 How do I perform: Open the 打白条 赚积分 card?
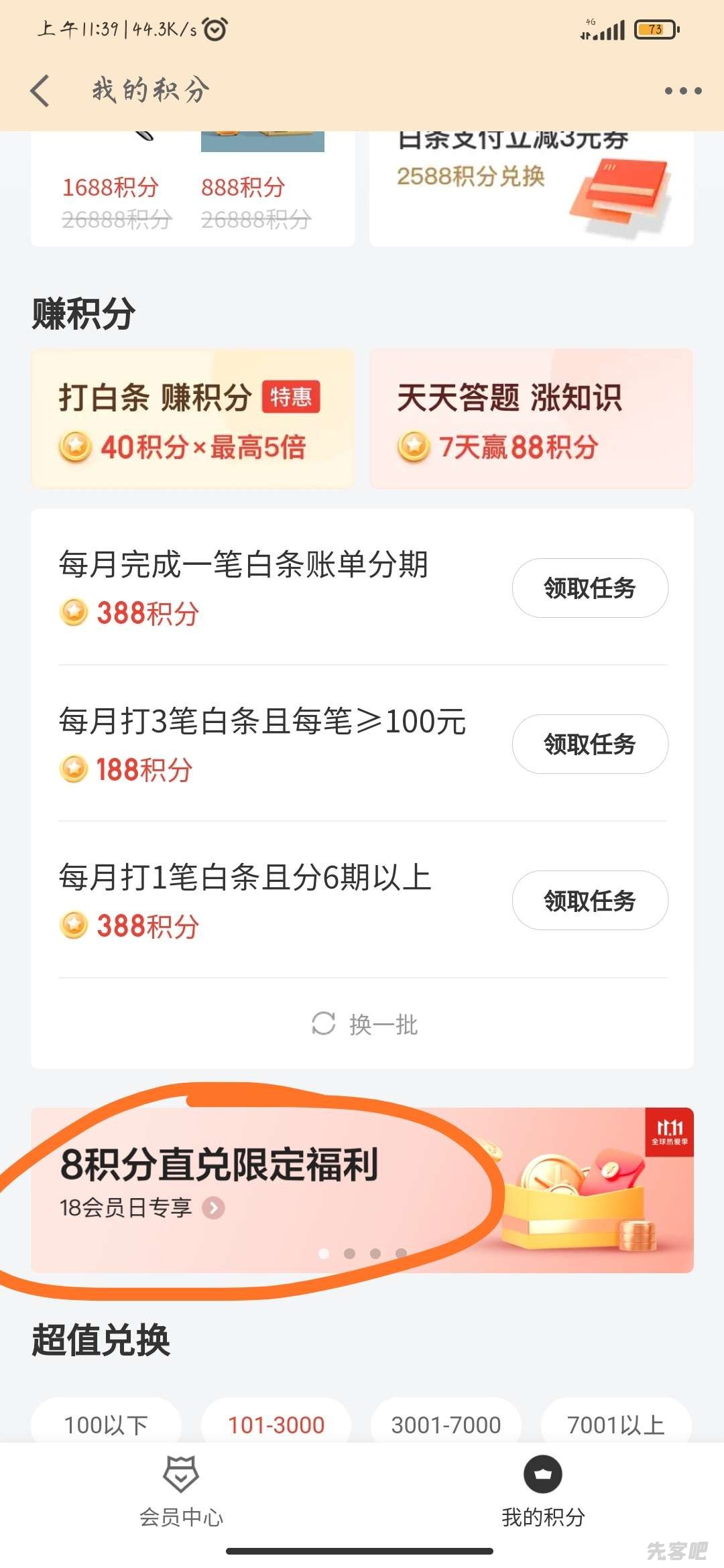192,419
